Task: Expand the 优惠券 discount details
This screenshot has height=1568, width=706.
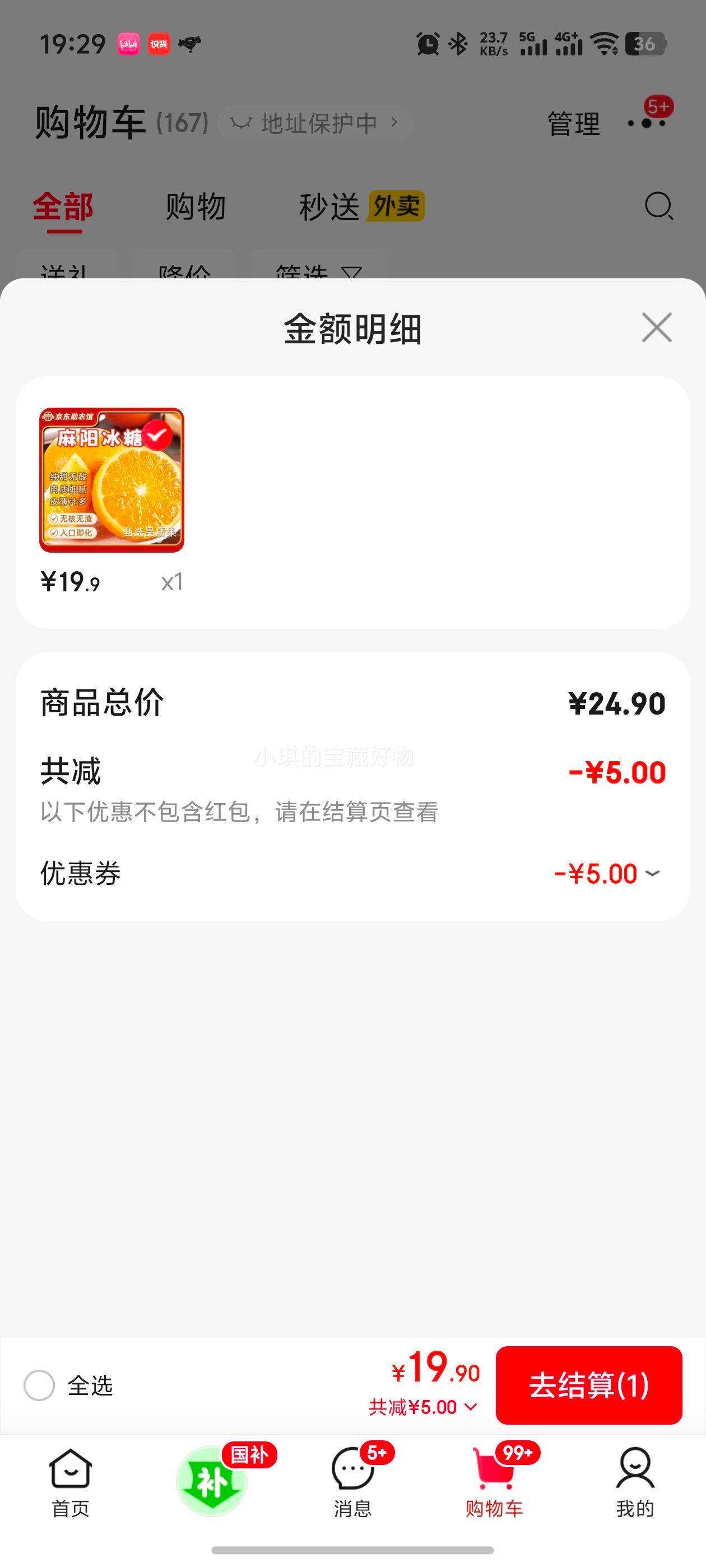Action: 607,874
